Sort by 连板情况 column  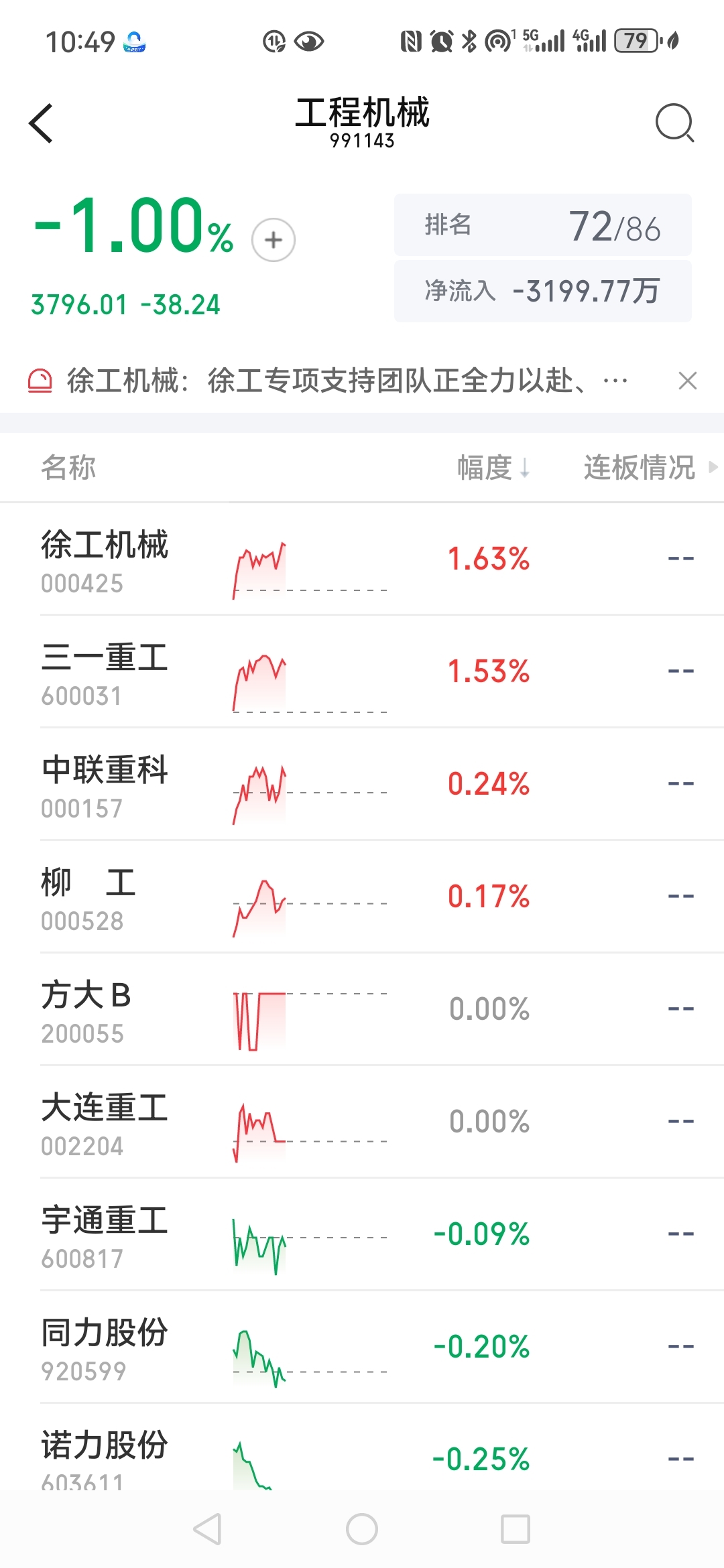point(640,468)
